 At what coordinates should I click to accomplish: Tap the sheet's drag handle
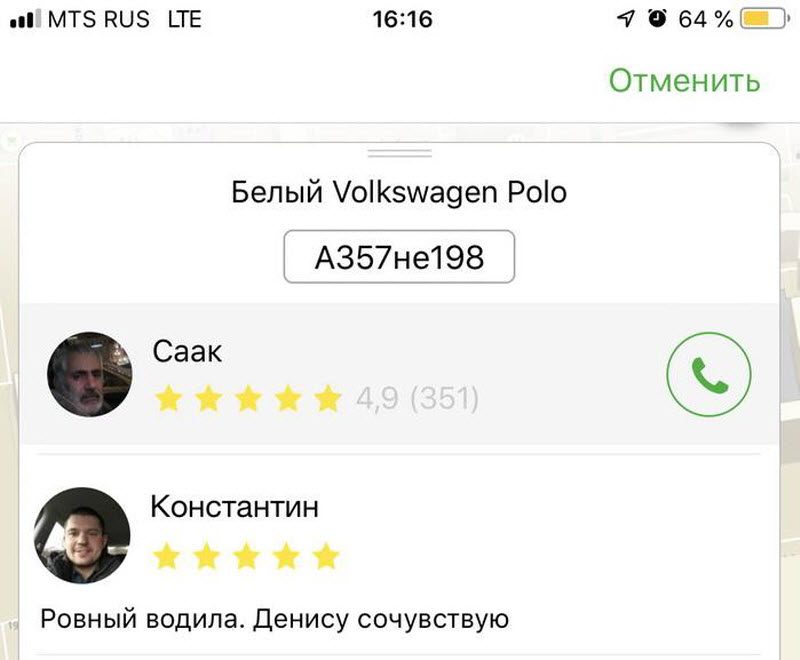399,154
